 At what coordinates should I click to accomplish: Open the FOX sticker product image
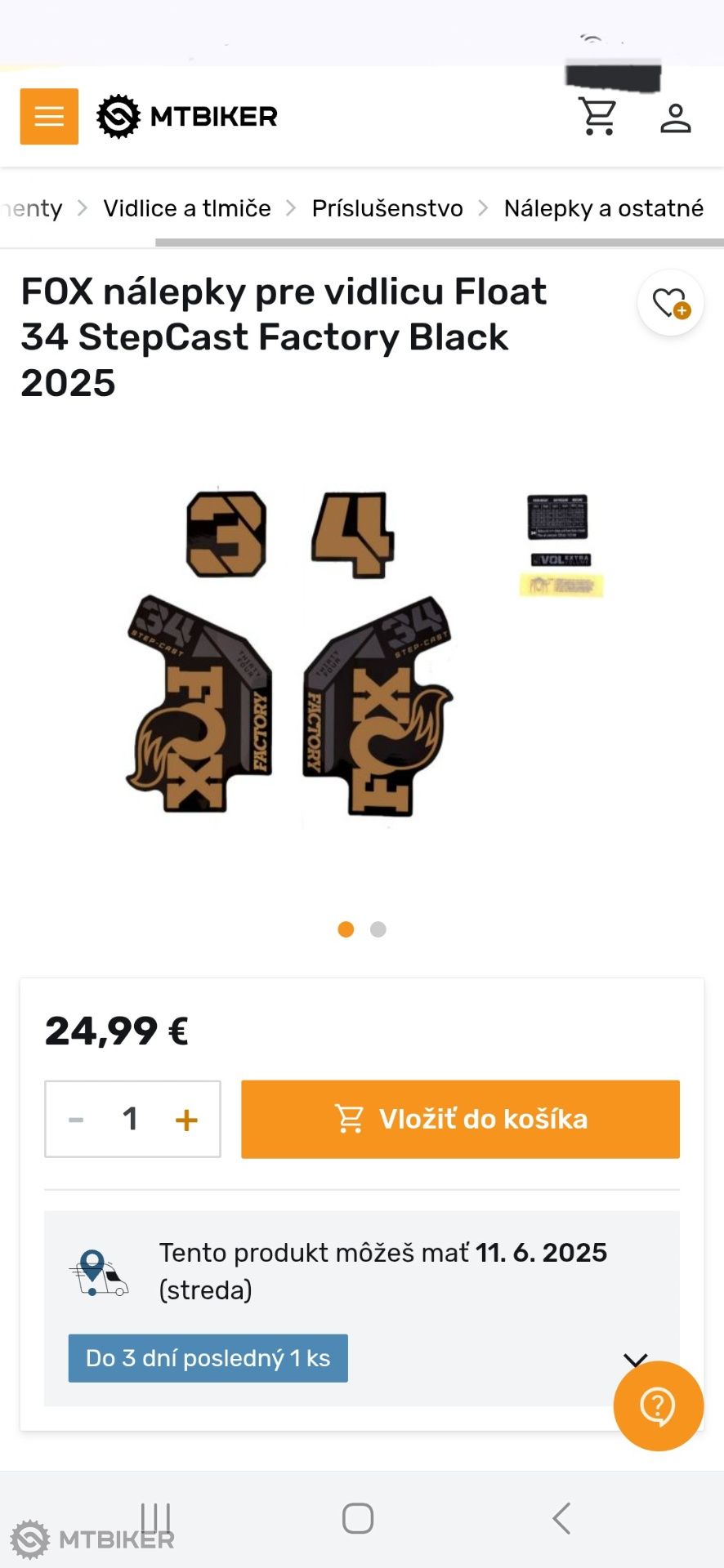362,653
